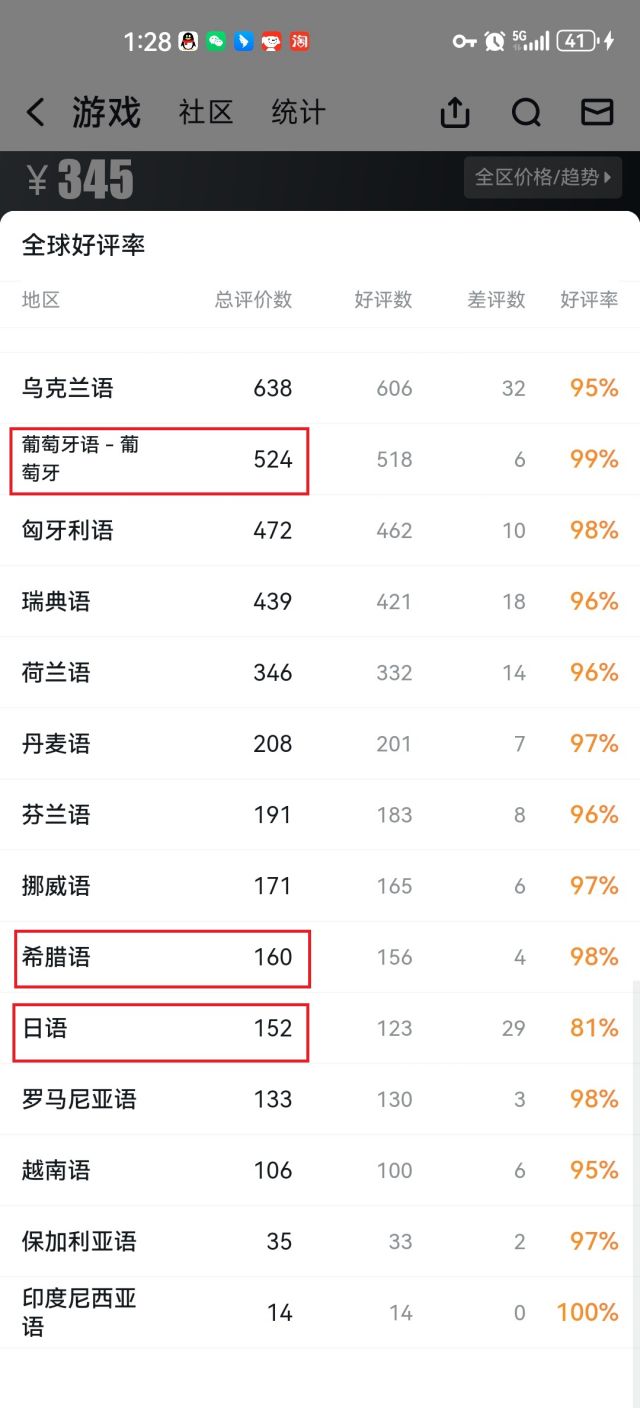Select the 游戏 tab
This screenshot has width=640, height=1408.
(106, 112)
